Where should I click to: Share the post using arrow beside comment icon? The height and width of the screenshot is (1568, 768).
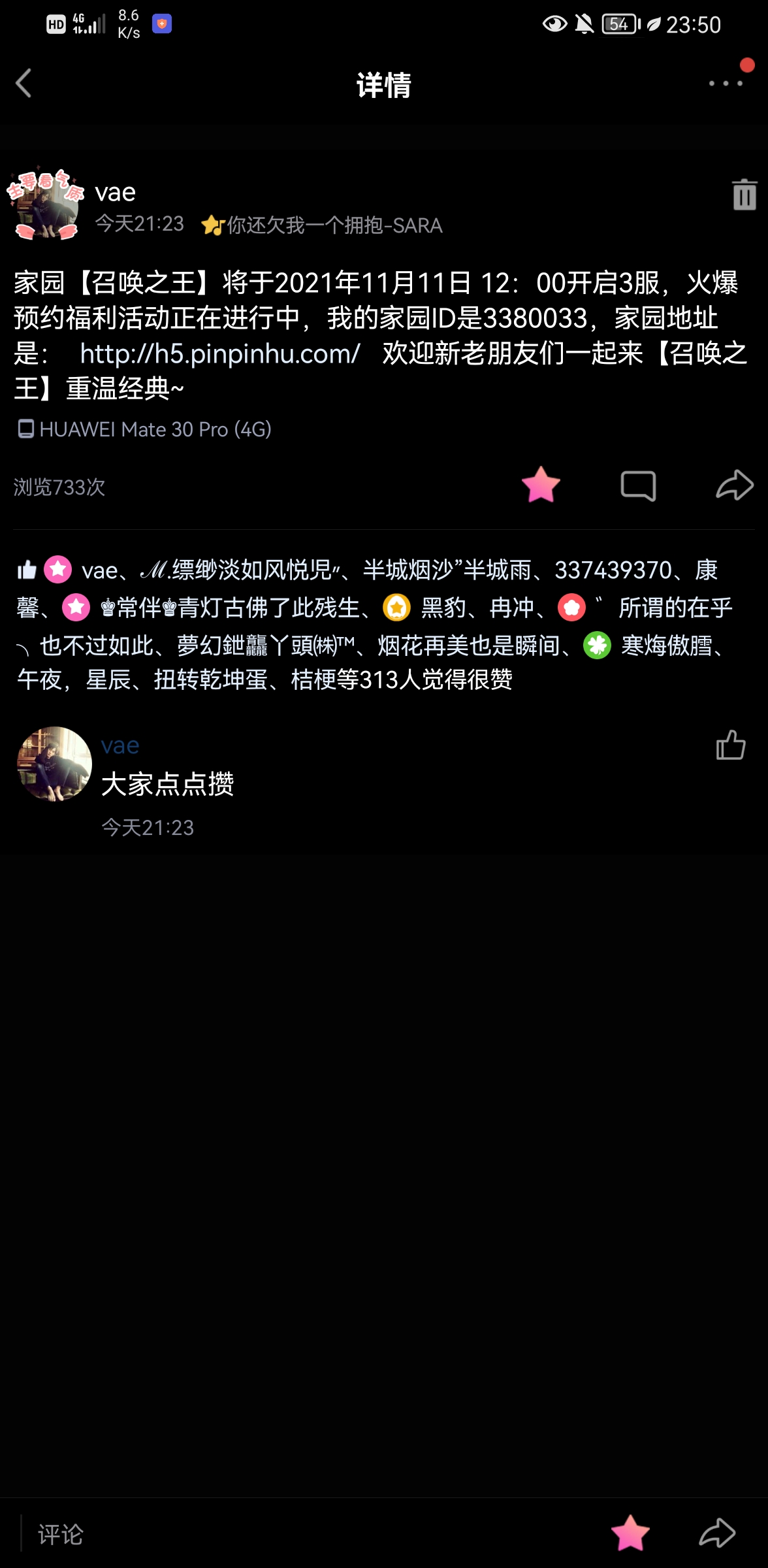pos(734,485)
